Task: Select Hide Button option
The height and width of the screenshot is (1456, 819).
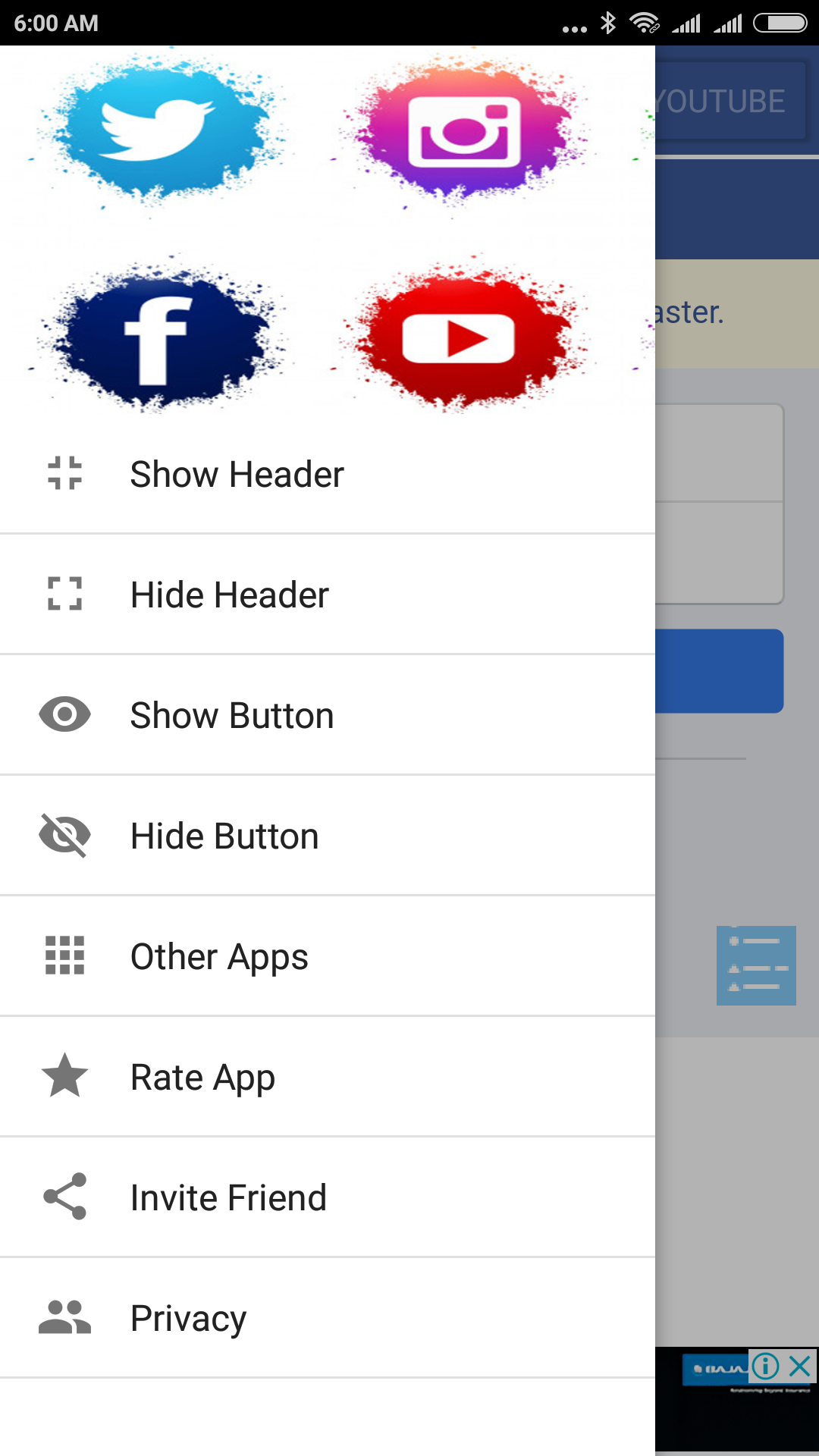Action: (x=224, y=836)
